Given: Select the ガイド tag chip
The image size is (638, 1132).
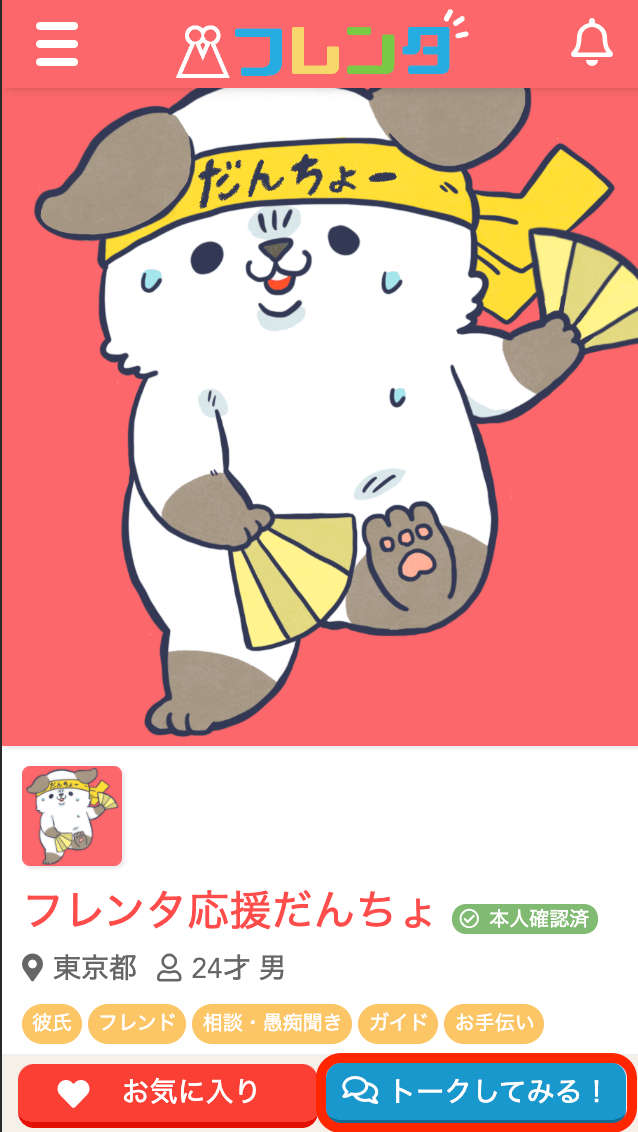Looking at the screenshot, I should click(398, 1023).
